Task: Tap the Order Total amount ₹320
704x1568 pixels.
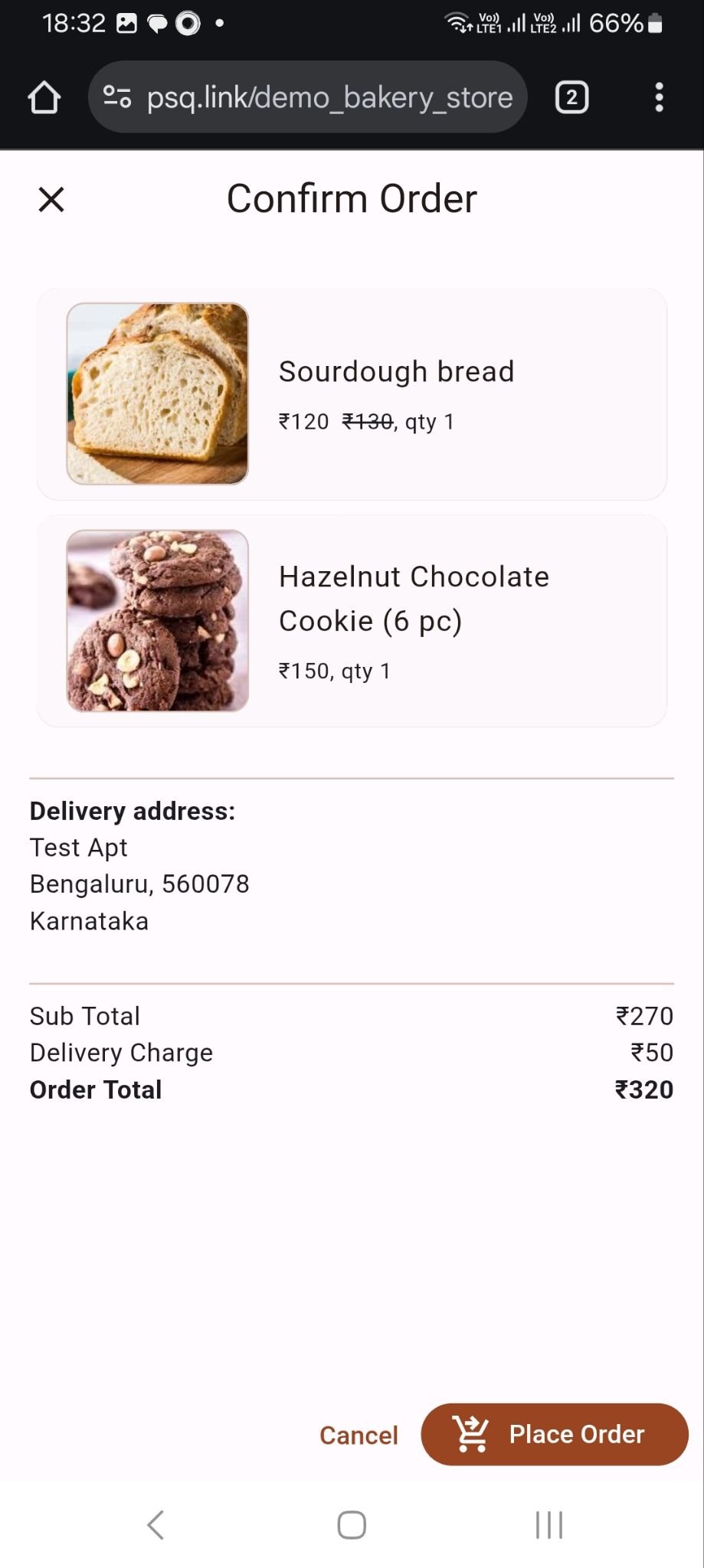Action: click(644, 1089)
